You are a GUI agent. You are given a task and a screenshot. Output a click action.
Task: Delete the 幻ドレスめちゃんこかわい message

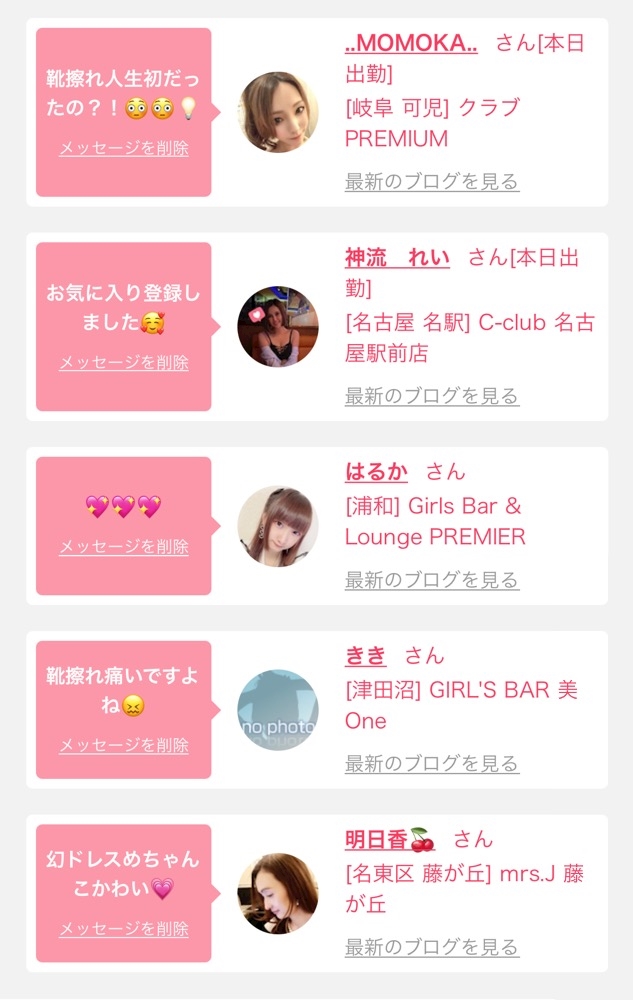click(124, 930)
